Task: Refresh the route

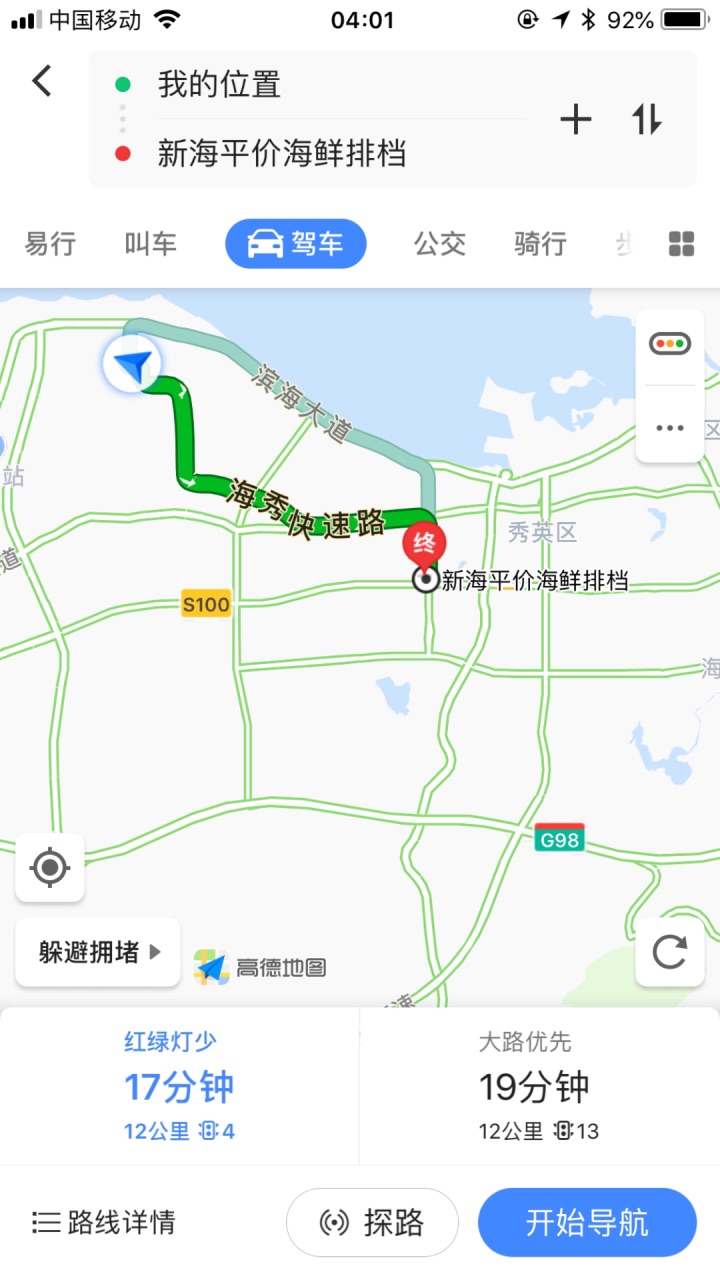Action: tap(669, 952)
